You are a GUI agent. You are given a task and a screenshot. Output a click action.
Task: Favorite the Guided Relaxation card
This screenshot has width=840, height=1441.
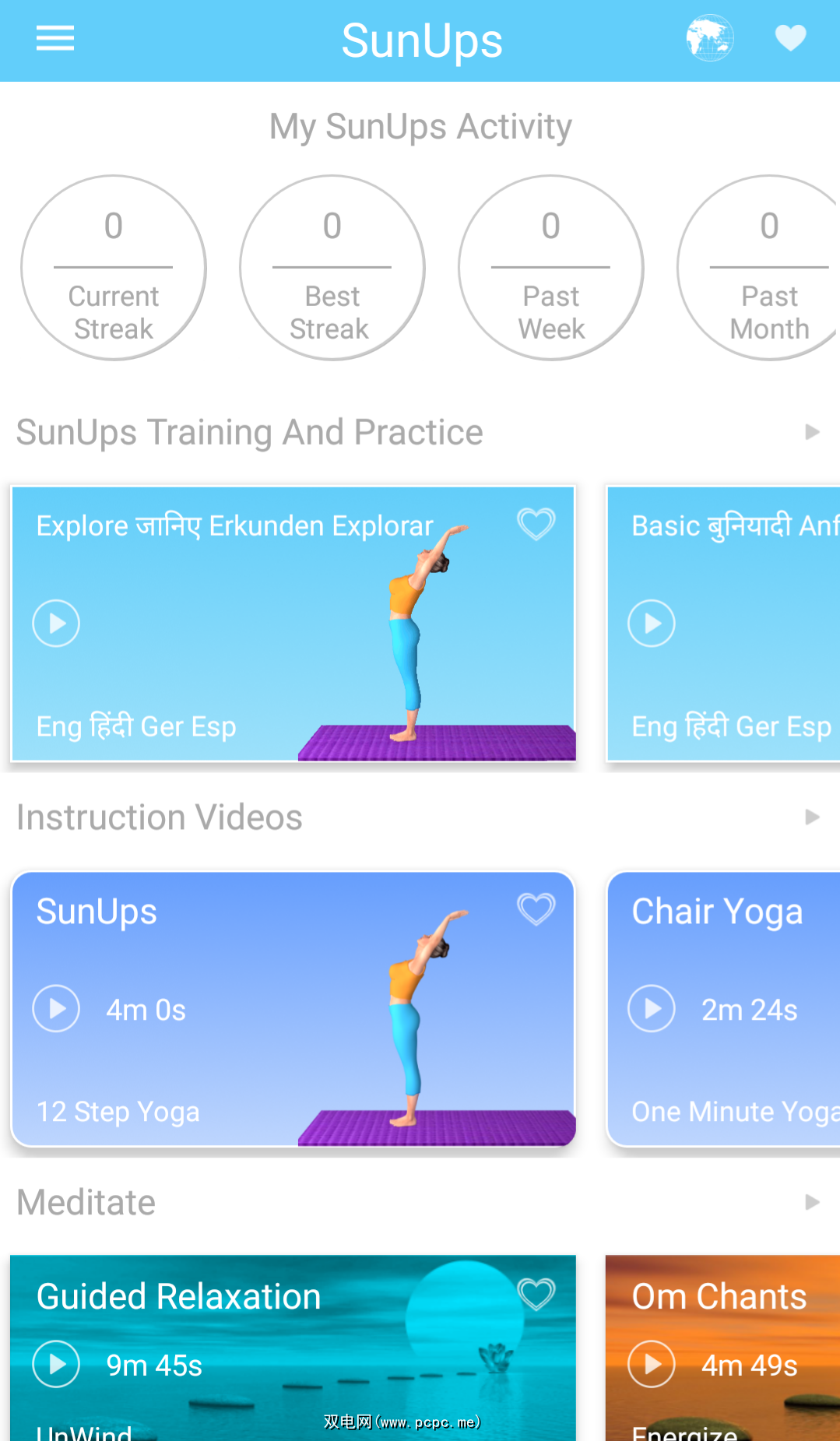(536, 1294)
